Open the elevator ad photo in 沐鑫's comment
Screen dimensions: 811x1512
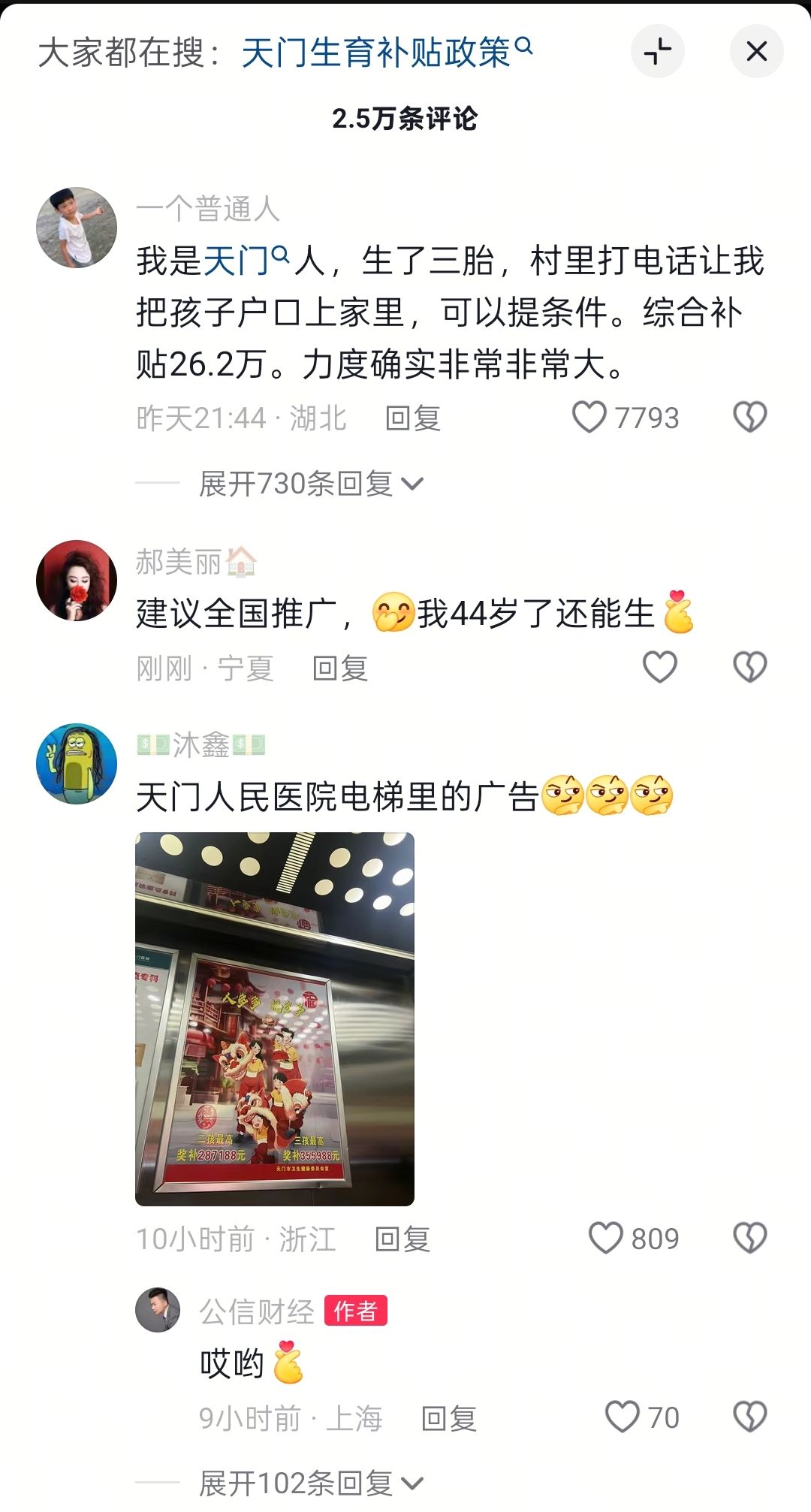(x=275, y=1019)
